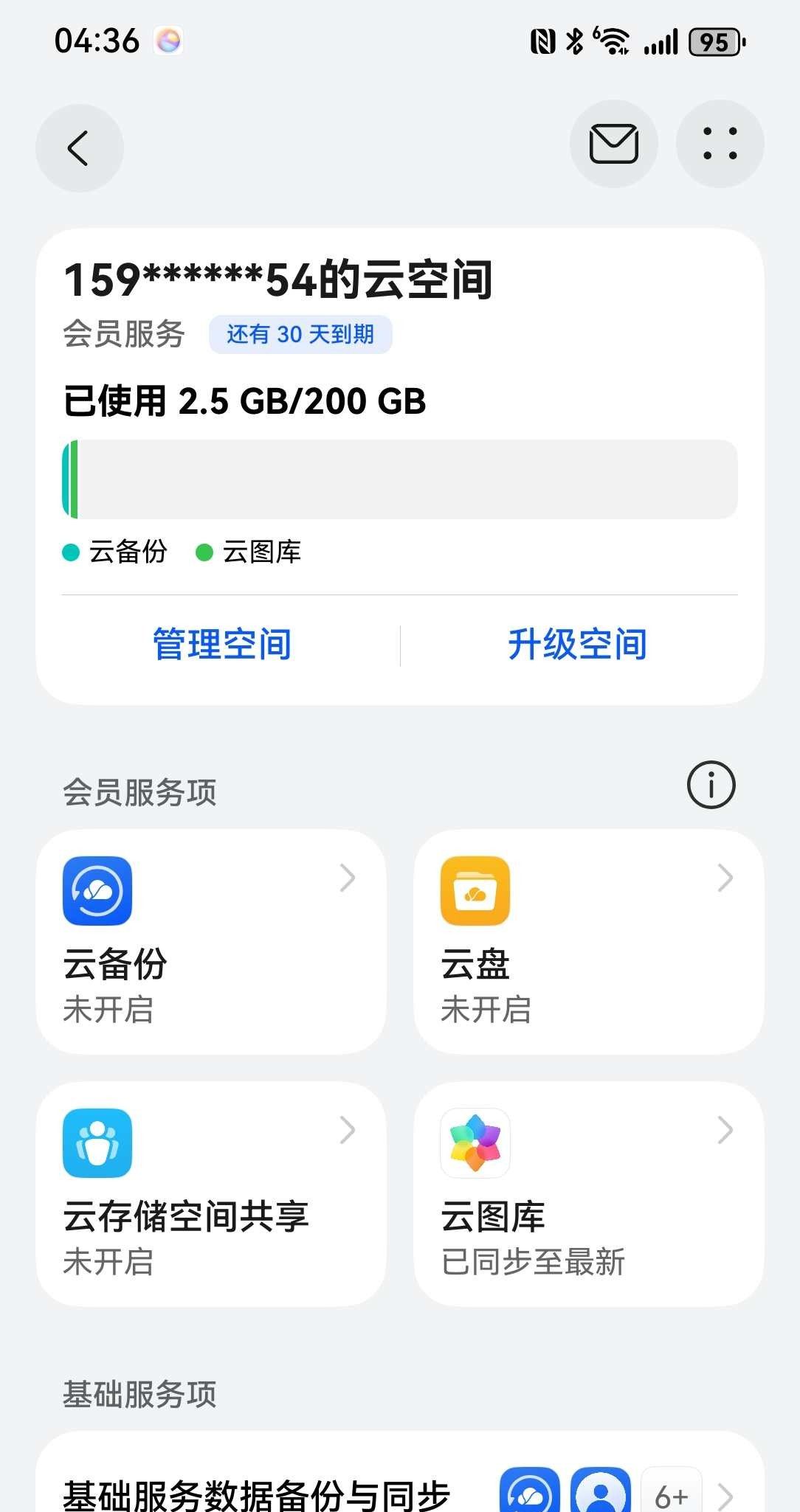Tap the 还有 30 天到期 membership badge
Screen dimensions: 800x1512
(x=300, y=335)
